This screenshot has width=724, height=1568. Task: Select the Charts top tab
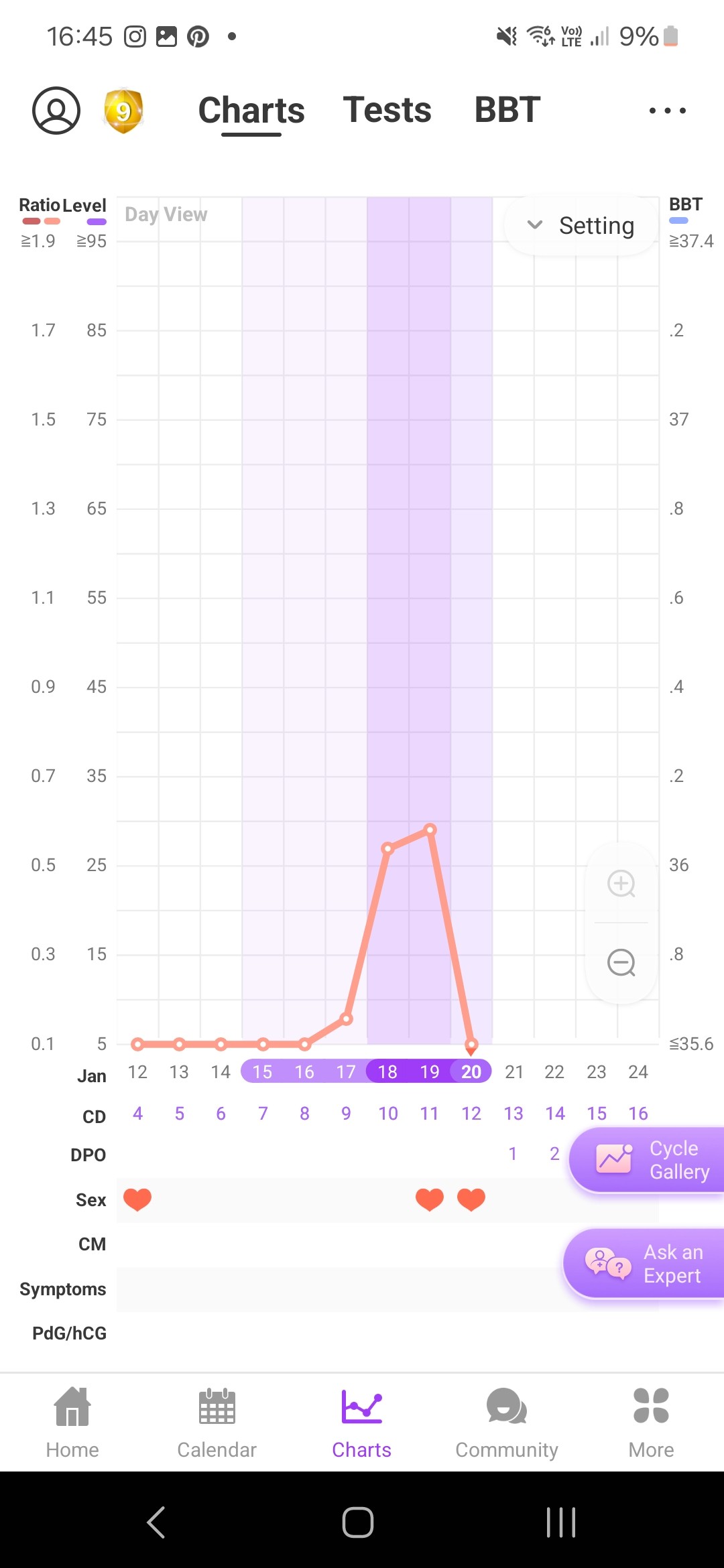tap(251, 110)
